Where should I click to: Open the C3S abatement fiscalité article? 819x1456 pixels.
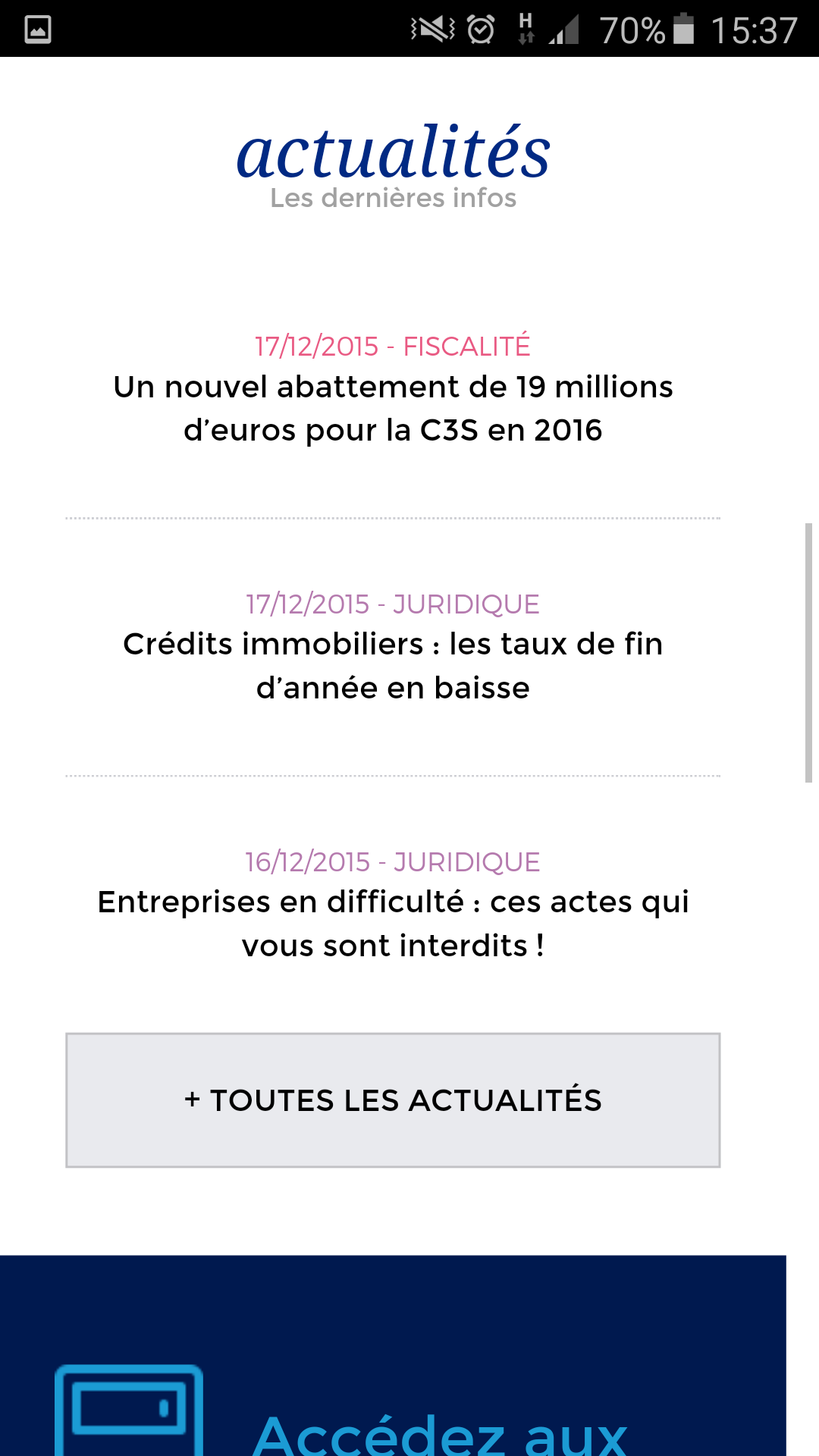click(x=393, y=408)
